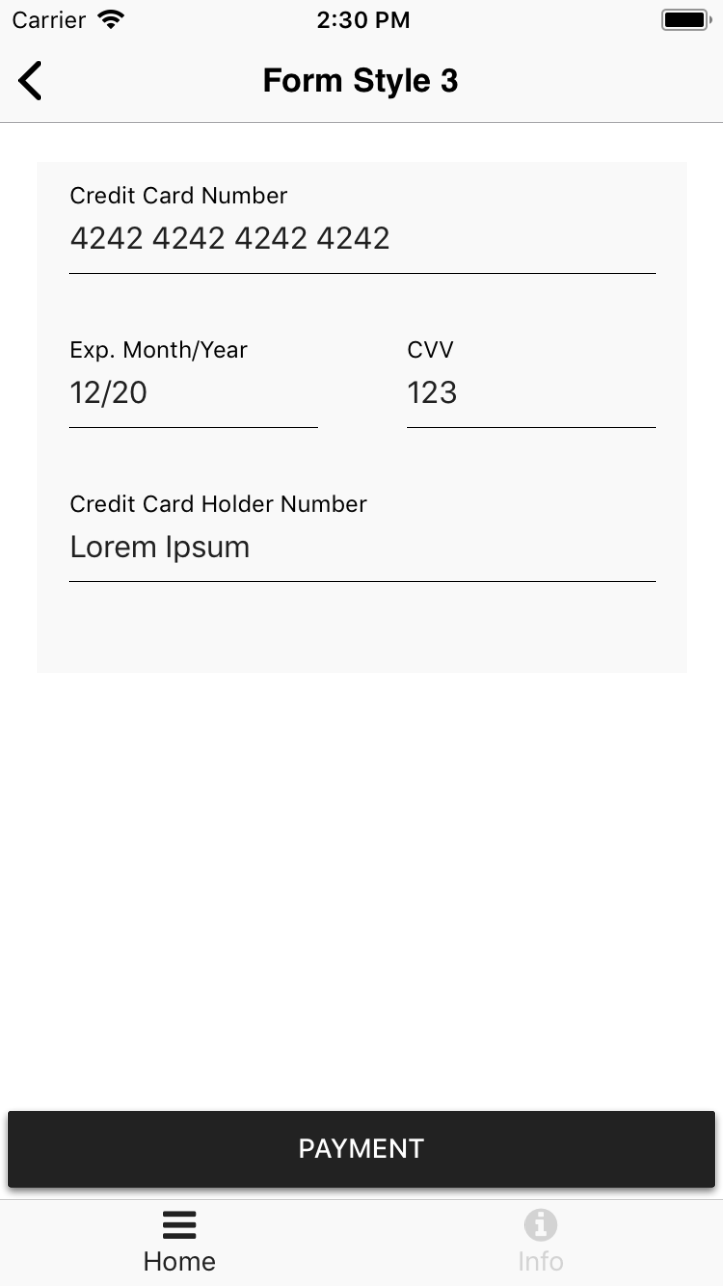Tap the Exp. Month/Year field
This screenshot has height=1286, width=723.
click(x=193, y=393)
